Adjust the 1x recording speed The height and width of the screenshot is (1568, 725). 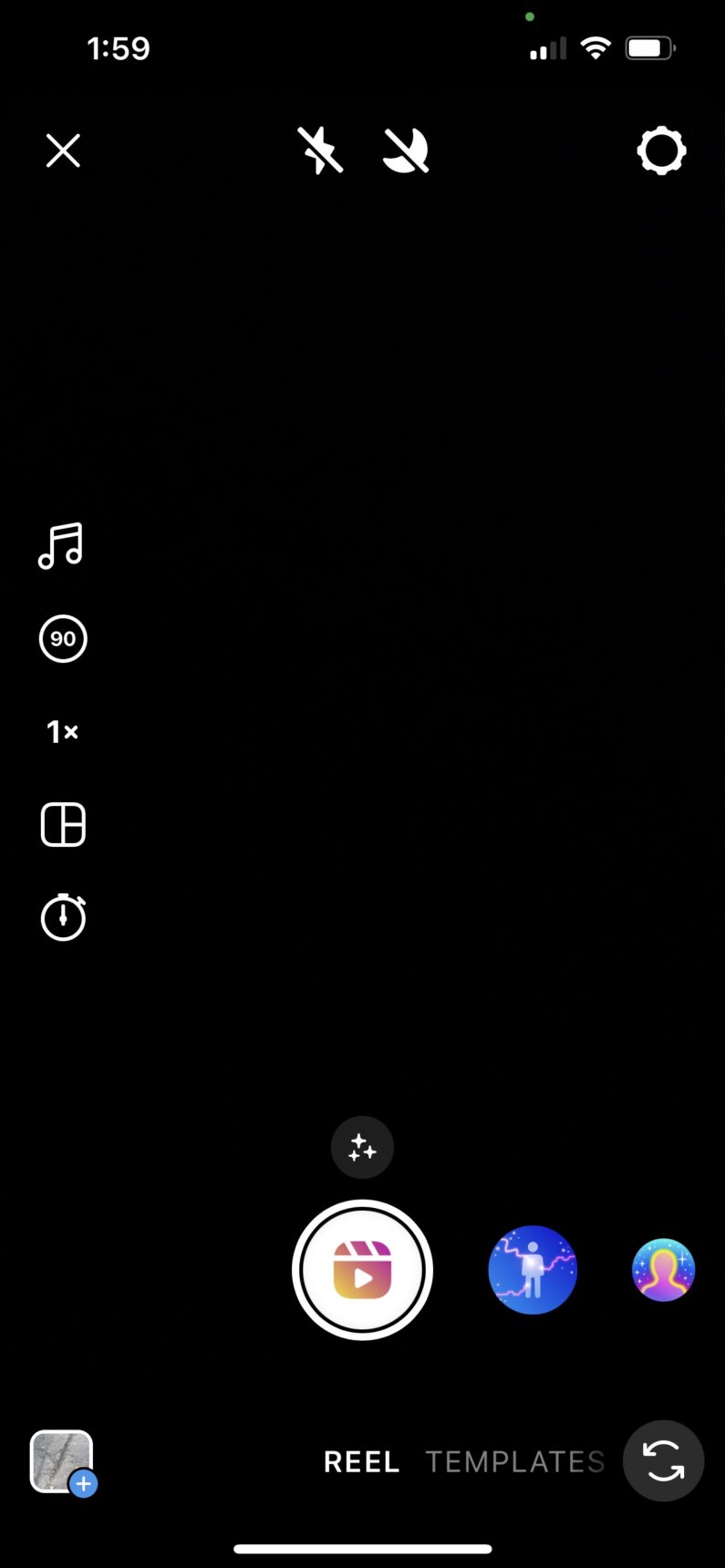coord(63,731)
